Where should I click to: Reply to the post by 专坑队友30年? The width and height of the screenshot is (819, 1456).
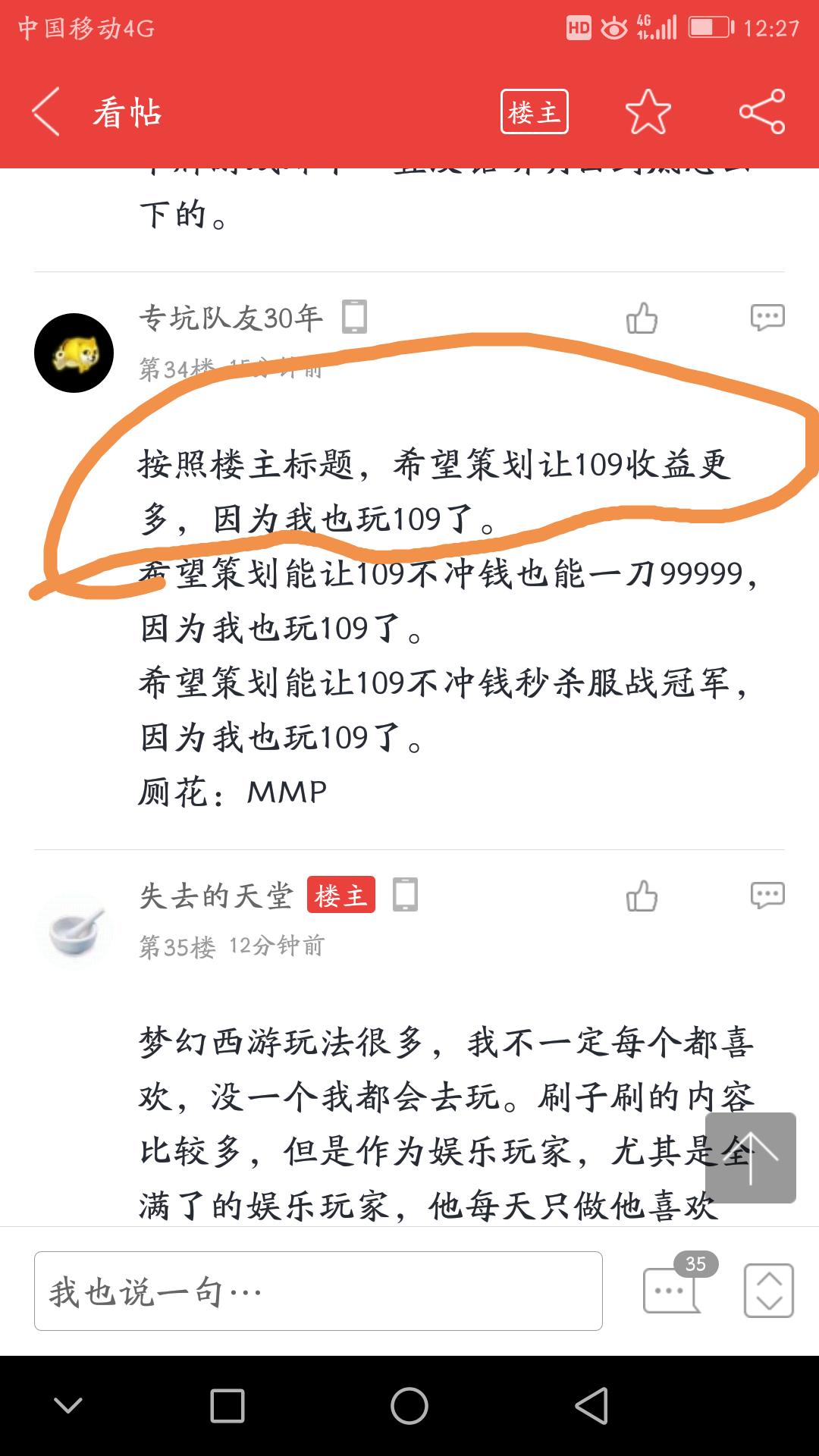tap(767, 318)
